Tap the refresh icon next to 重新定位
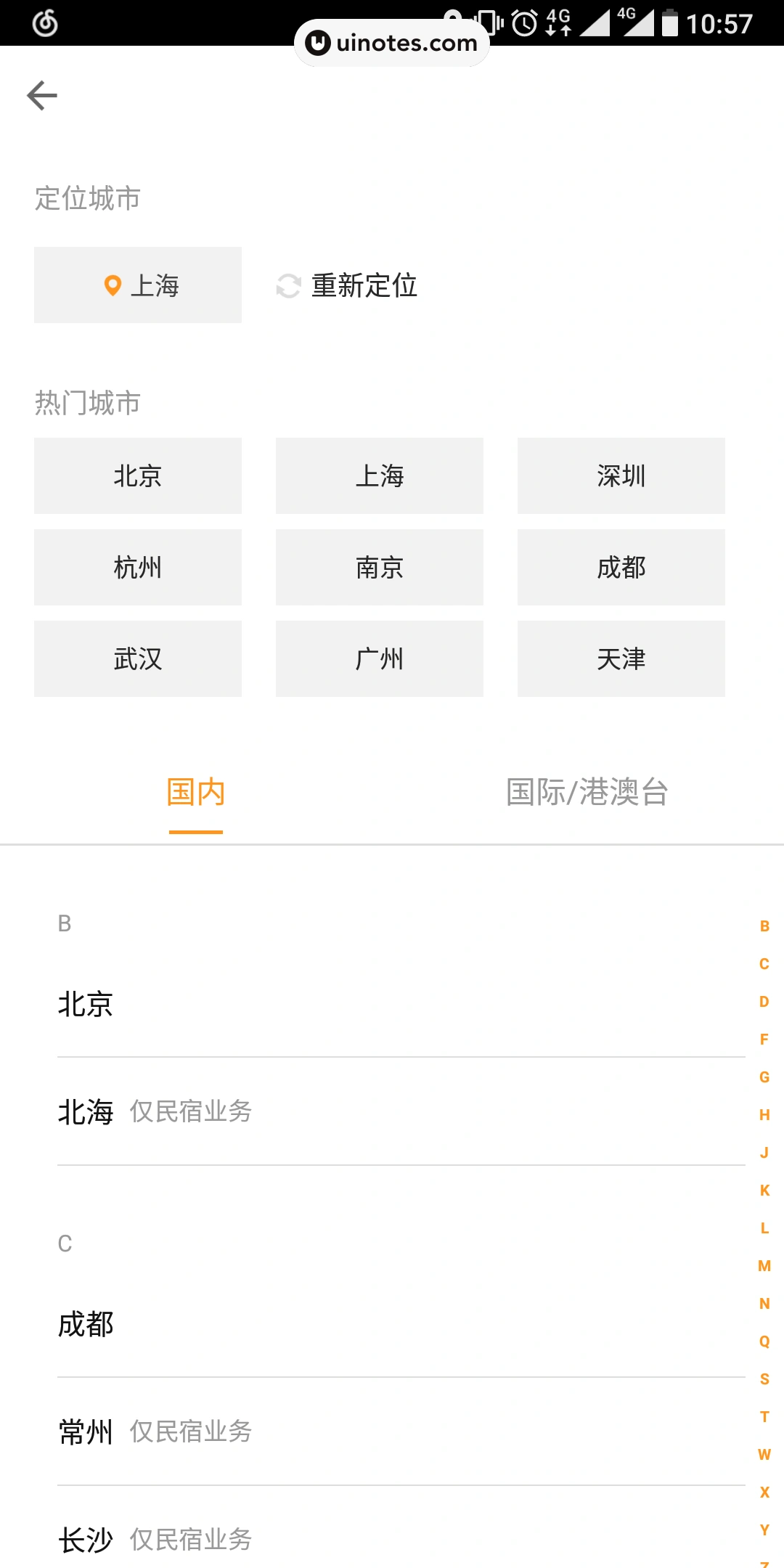The height and width of the screenshot is (1568, 784). (x=287, y=285)
